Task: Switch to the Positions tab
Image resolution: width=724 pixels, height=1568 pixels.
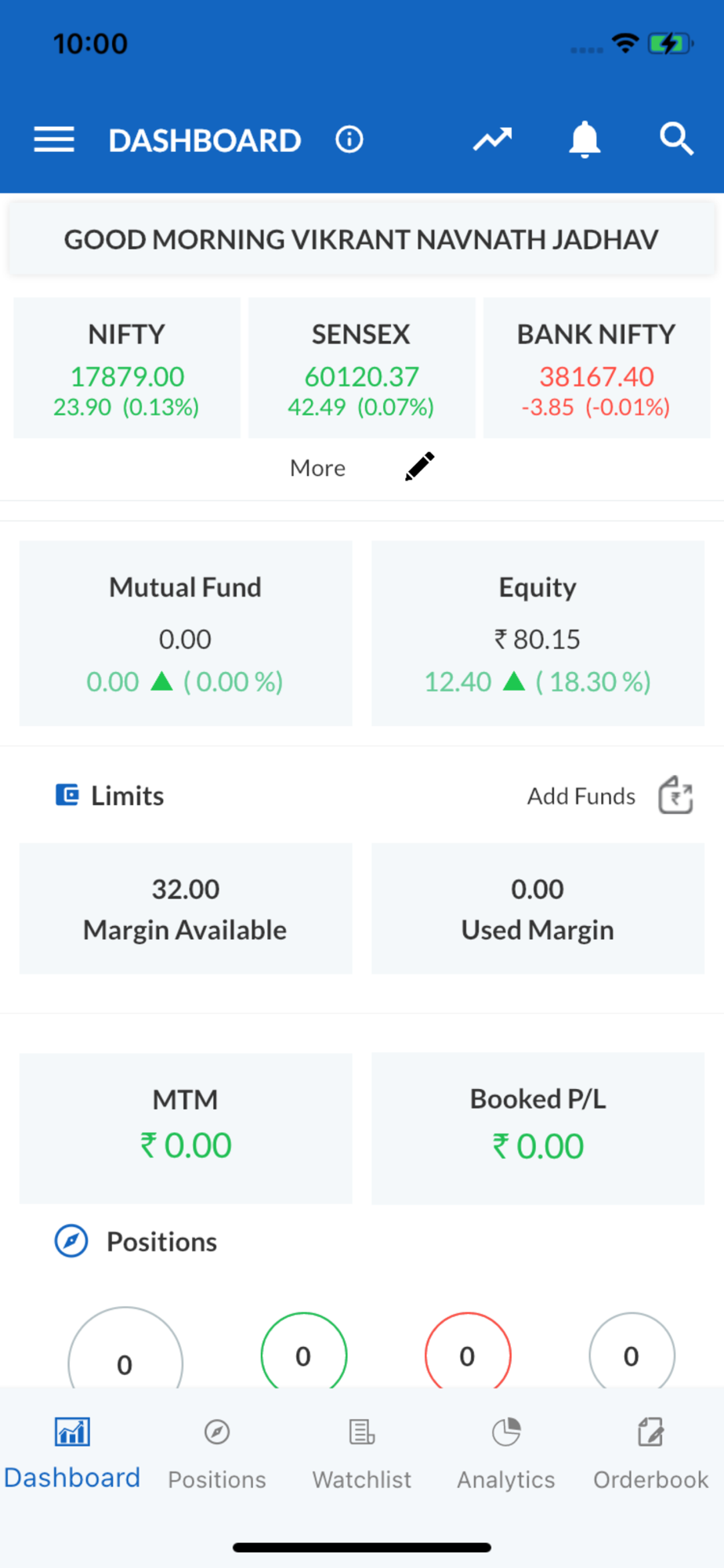Action: pyautogui.click(x=217, y=1454)
